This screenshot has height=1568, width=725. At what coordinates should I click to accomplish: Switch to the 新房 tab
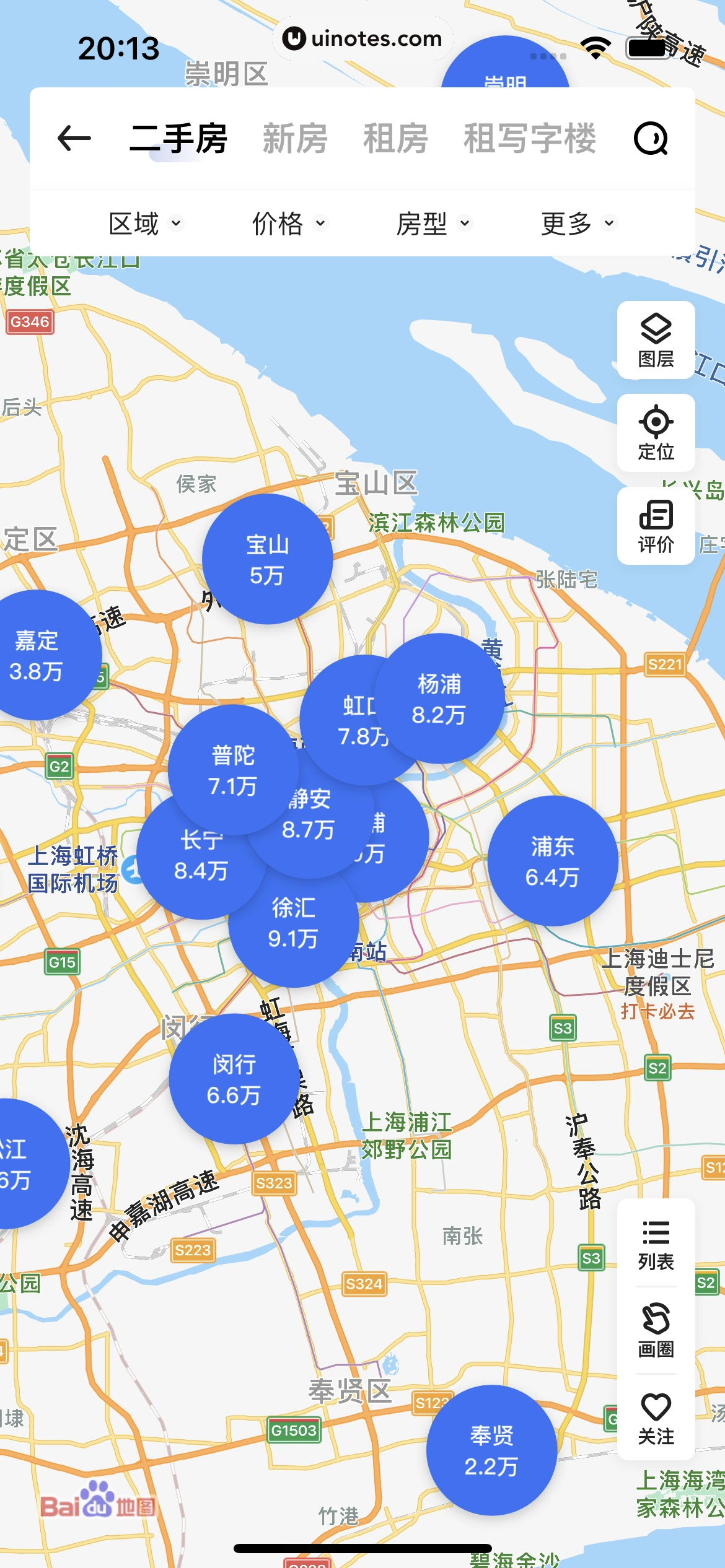pyautogui.click(x=295, y=138)
